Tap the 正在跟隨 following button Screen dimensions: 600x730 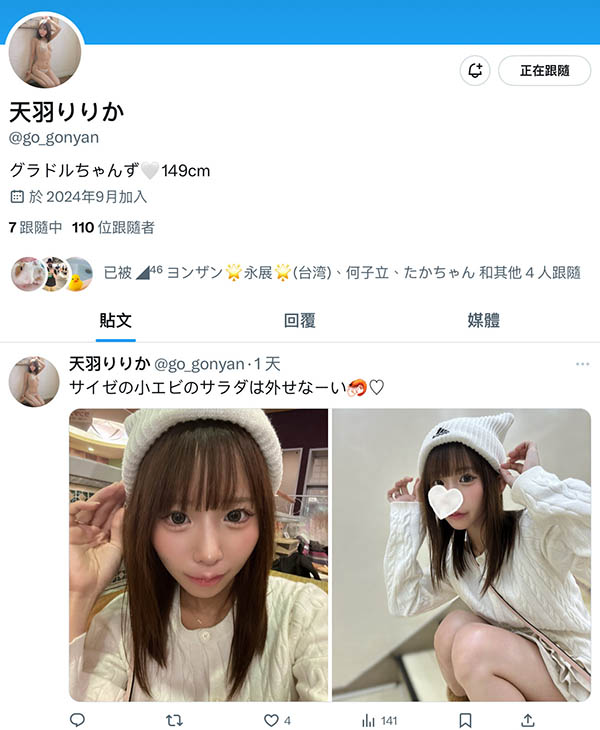point(544,71)
